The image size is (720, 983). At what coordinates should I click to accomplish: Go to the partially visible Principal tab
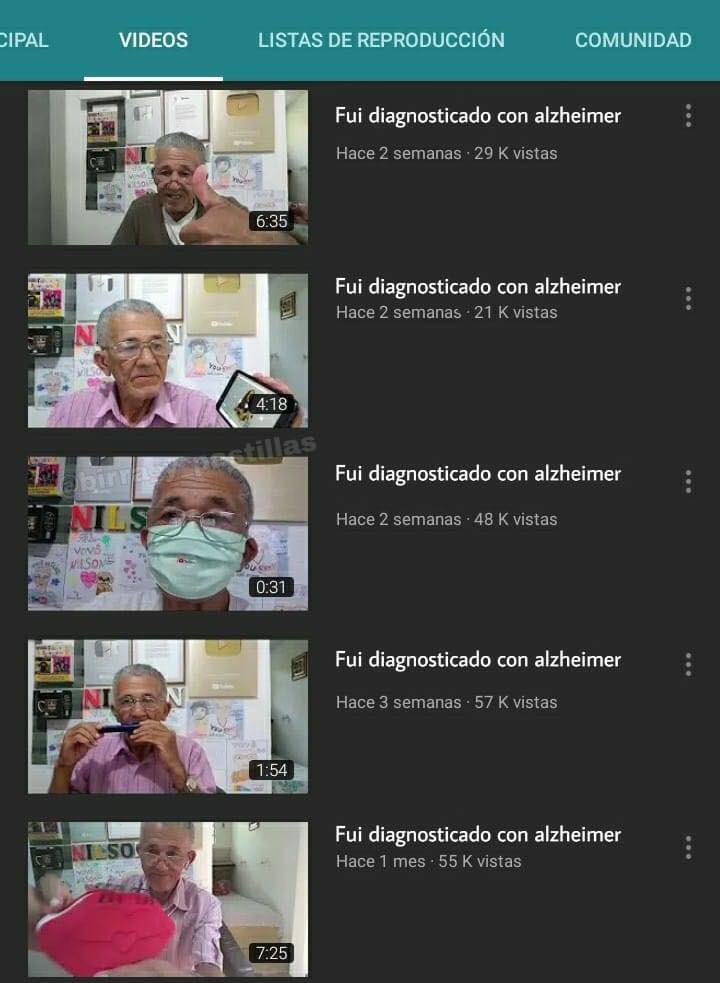click(x=24, y=40)
